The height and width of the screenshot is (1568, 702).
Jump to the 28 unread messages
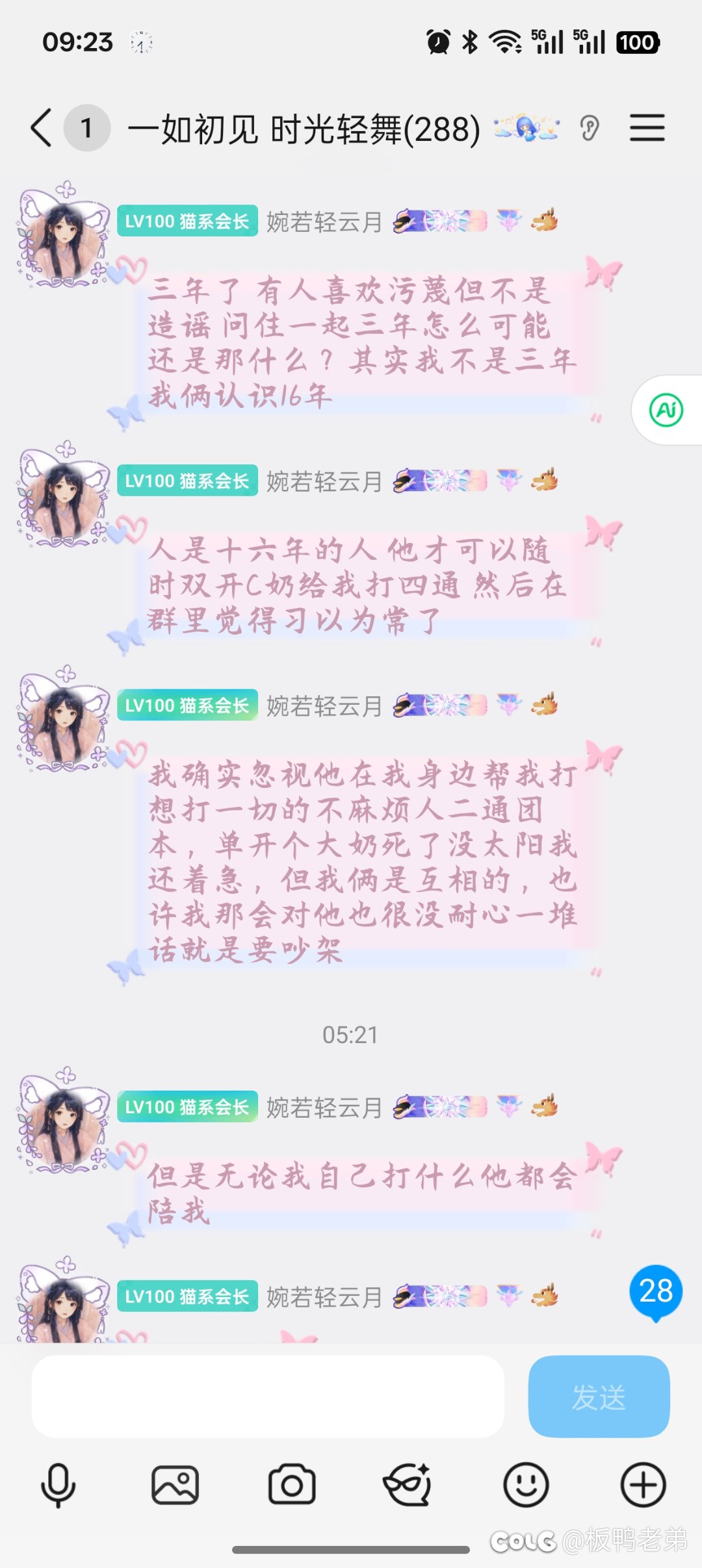[655, 1291]
